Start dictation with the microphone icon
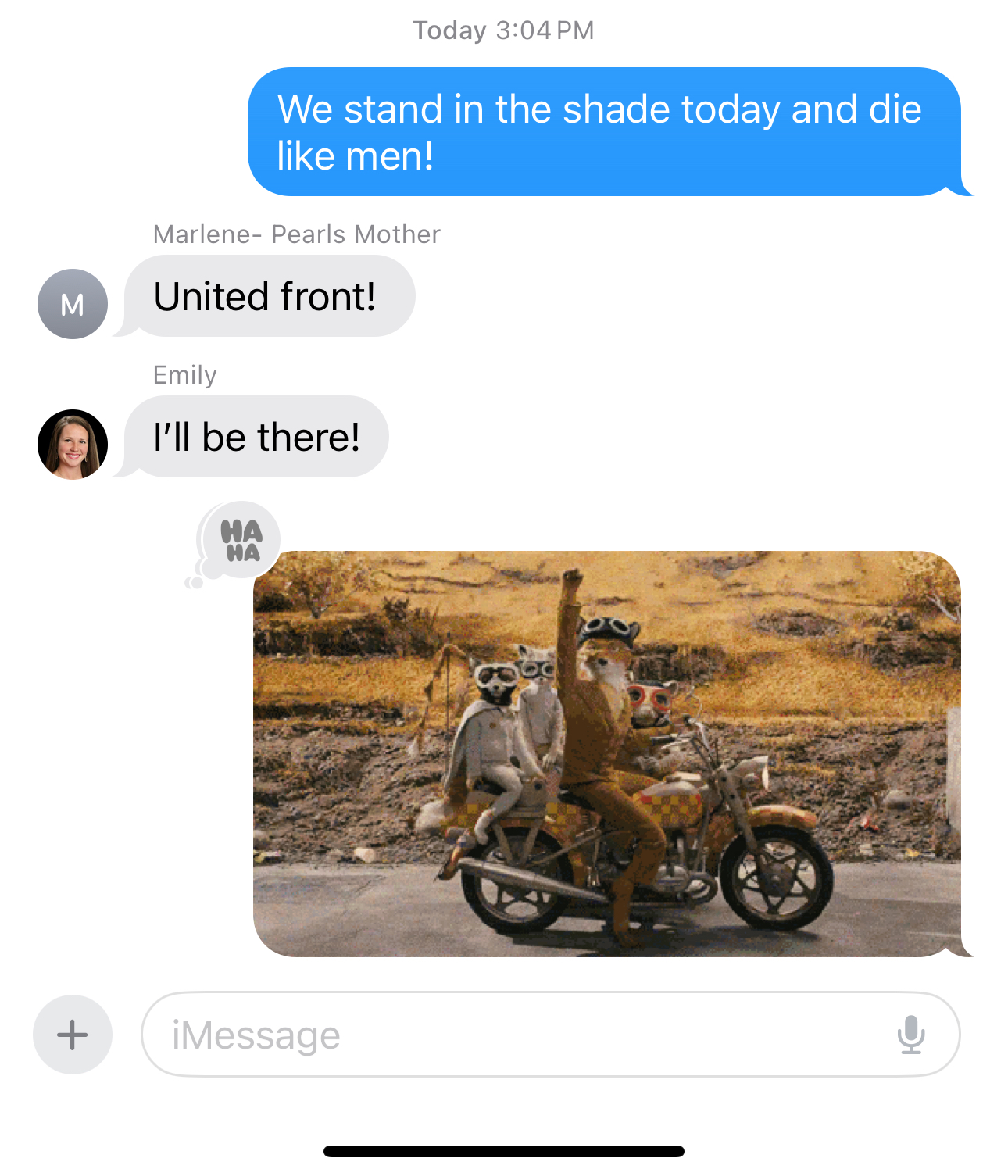Image resolution: width=1008 pixels, height=1176 pixels. click(x=910, y=1035)
